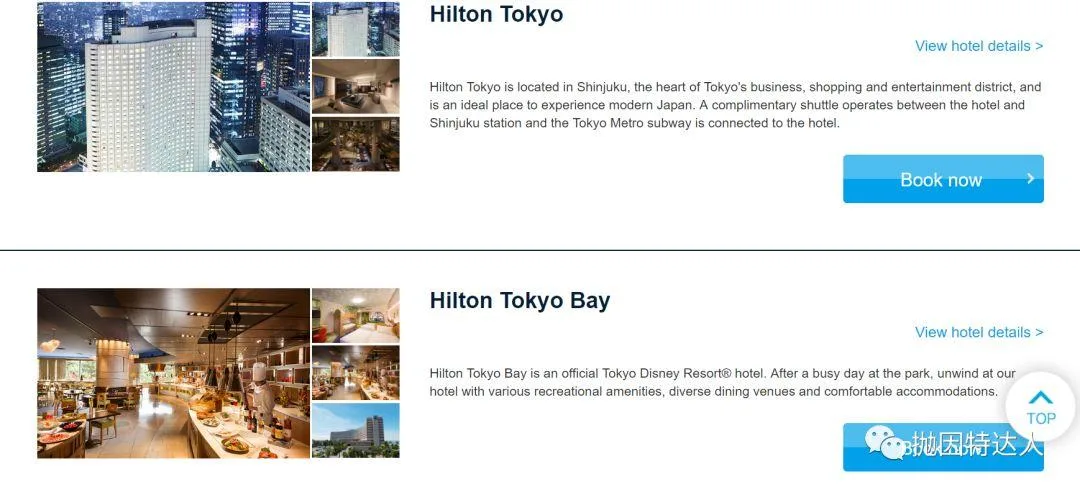1080x492 pixels.
Task: Open the Hilton Tokyo Bay exterior thumbnail
Action: 355,430
